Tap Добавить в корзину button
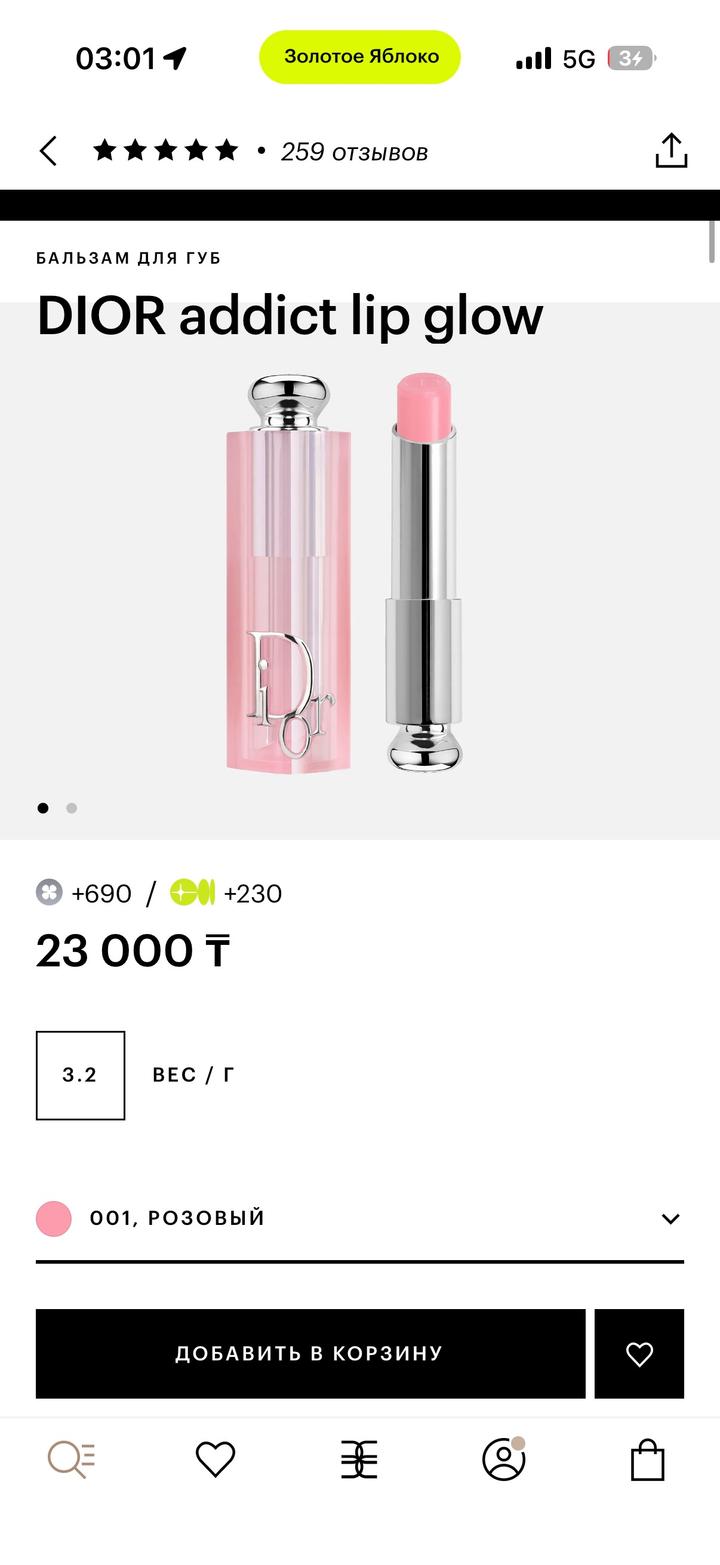The width and height of the screenshot is (720, 1565). point(310,1353)
